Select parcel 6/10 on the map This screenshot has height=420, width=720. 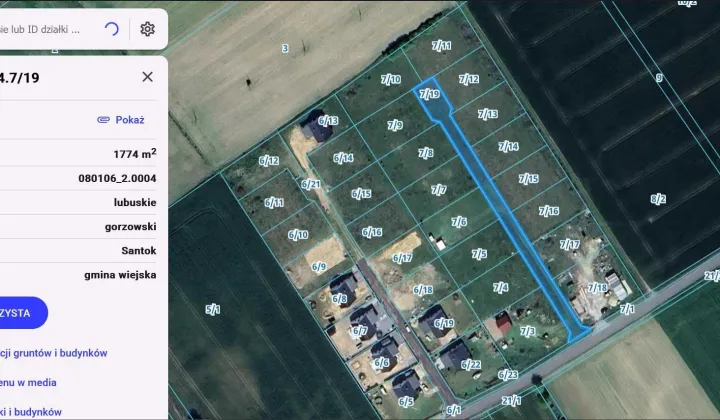tap(298, 235)
